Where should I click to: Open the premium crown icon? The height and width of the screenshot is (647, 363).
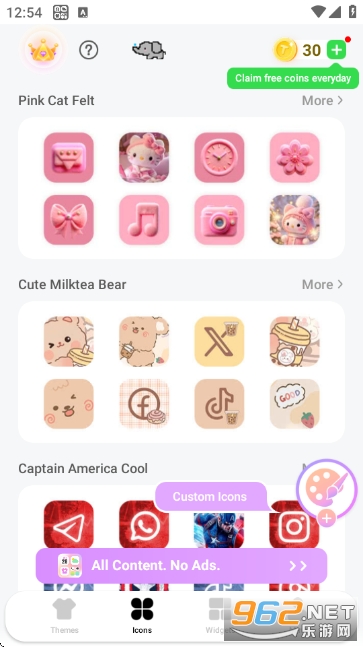(x=43, y=50)
